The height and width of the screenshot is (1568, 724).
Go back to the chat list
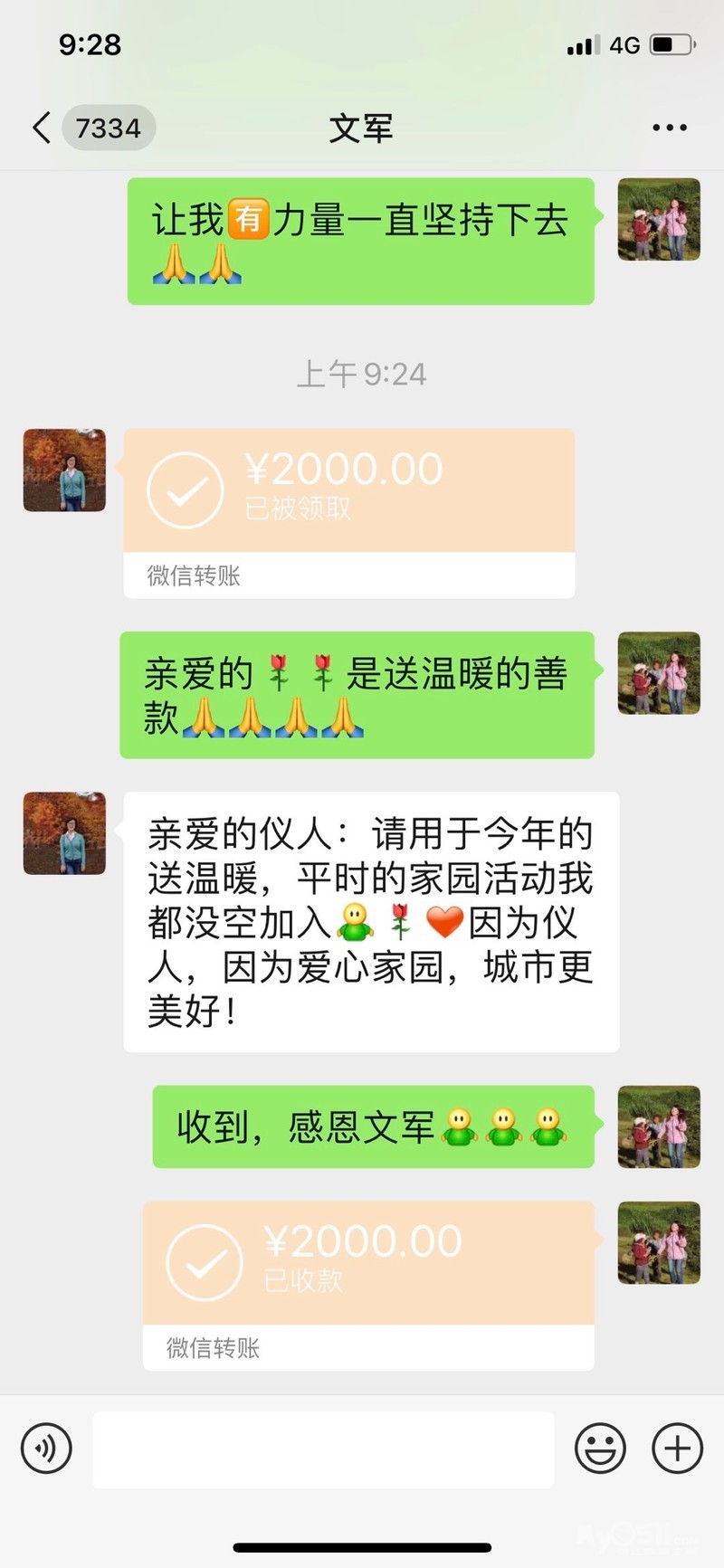[43, 128]
